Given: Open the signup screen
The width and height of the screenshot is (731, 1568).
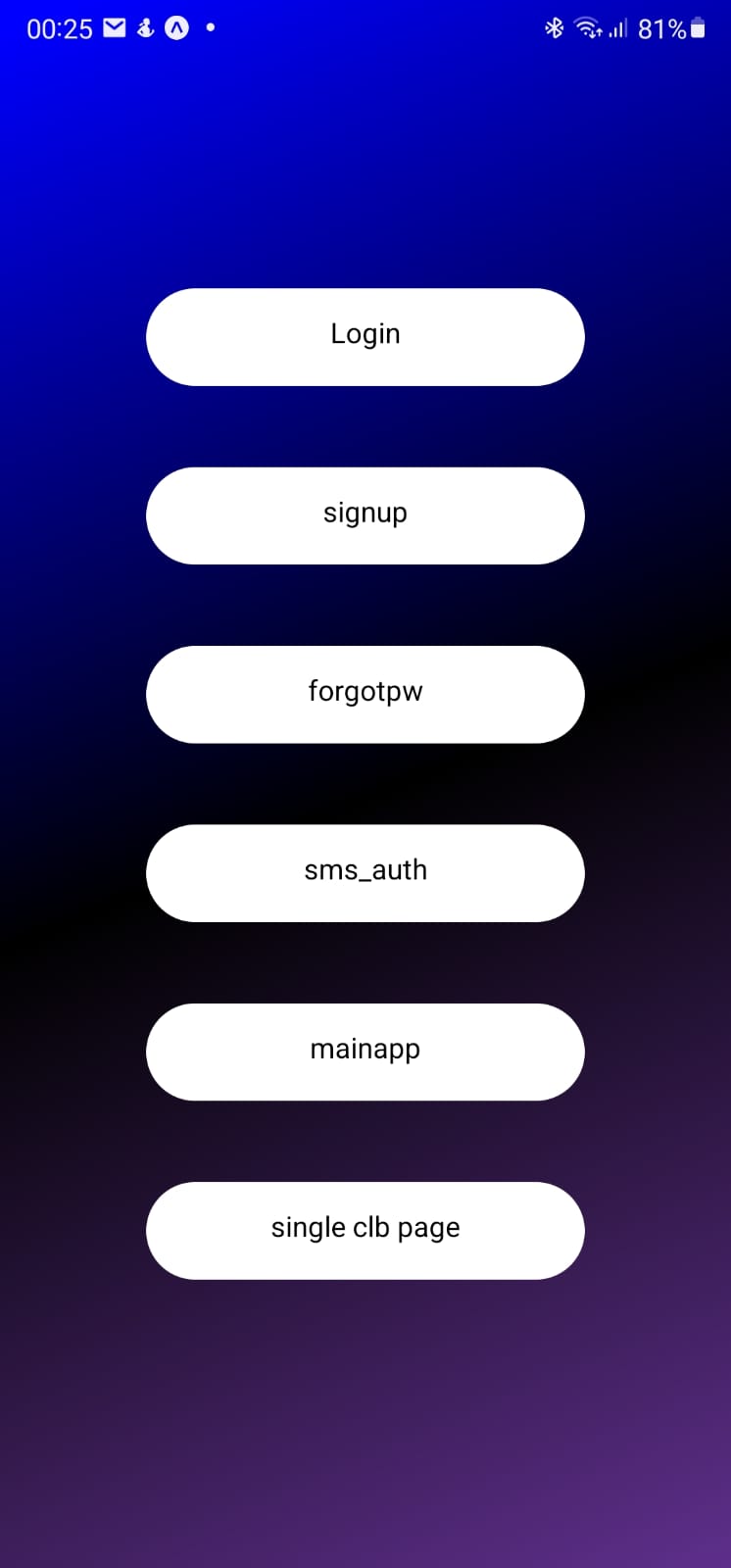Looking at the screenshot, I should [x=365, y=514].
